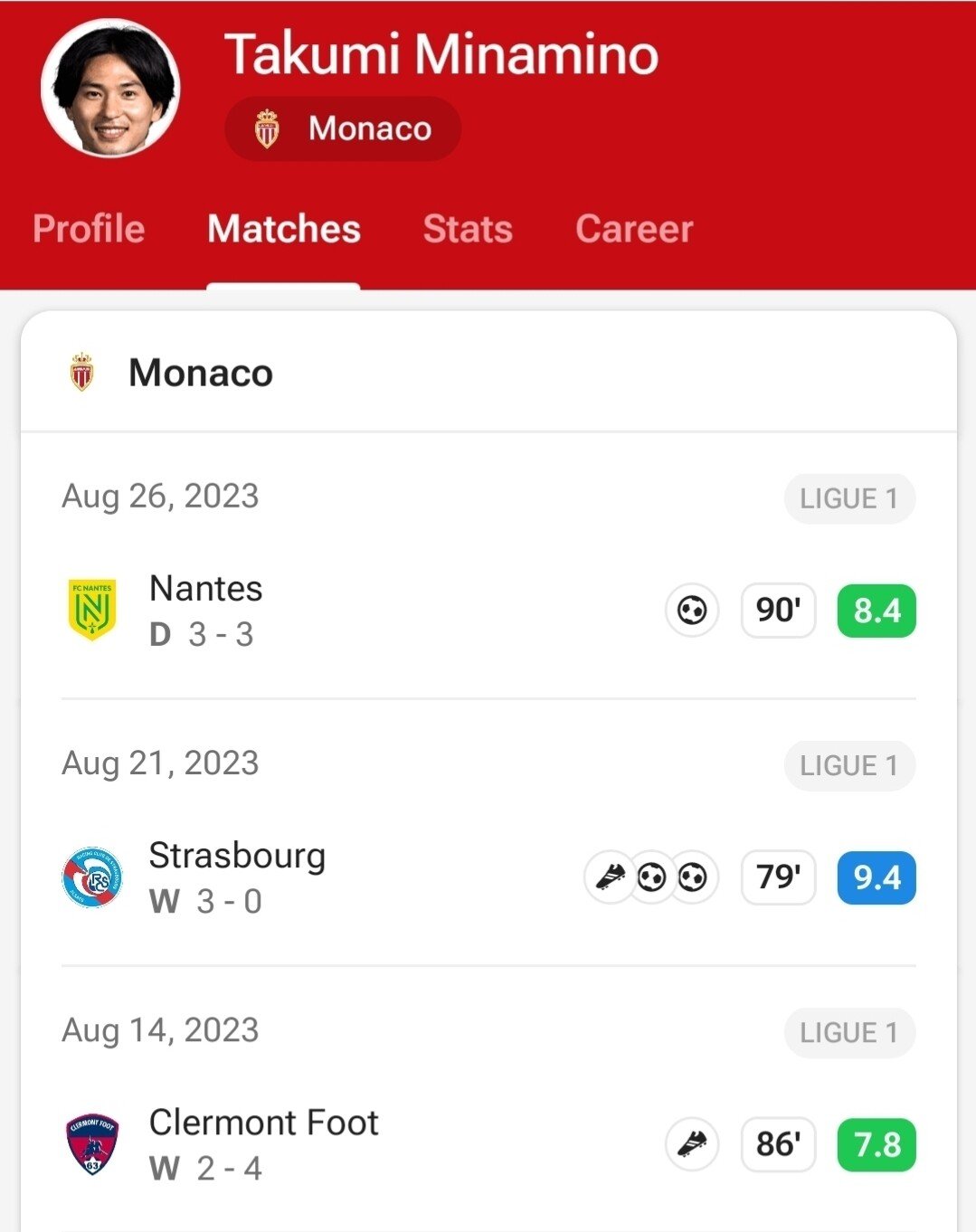The height and width of the screenshot is (1232, 976).
Task: Open the Monaco team chip
Action: point(343,128)
